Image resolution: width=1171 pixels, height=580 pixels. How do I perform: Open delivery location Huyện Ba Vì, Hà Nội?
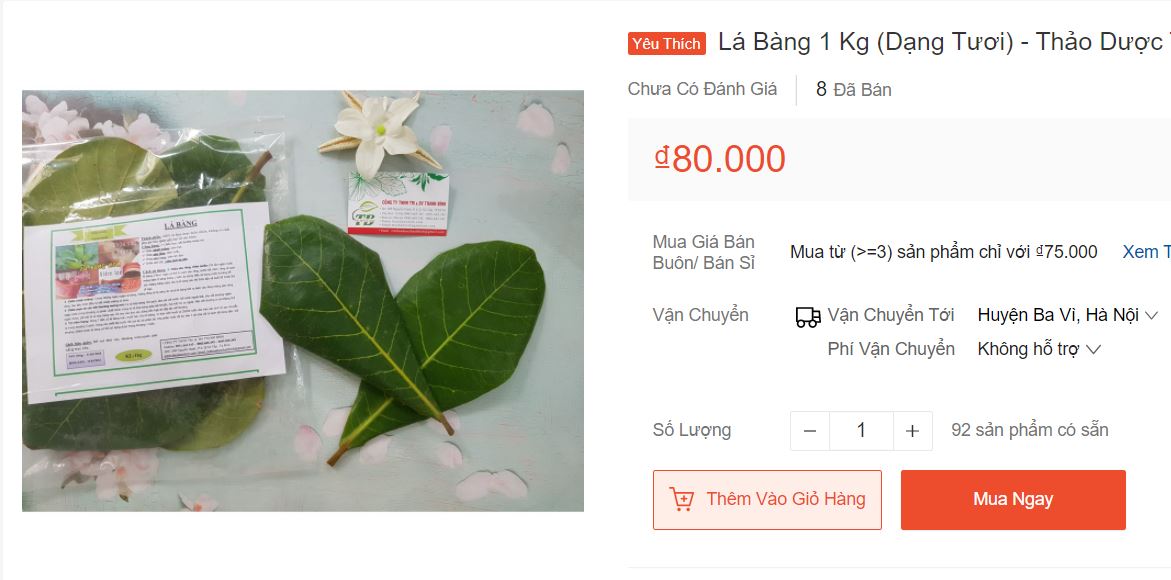click(x=1067, y=315)
